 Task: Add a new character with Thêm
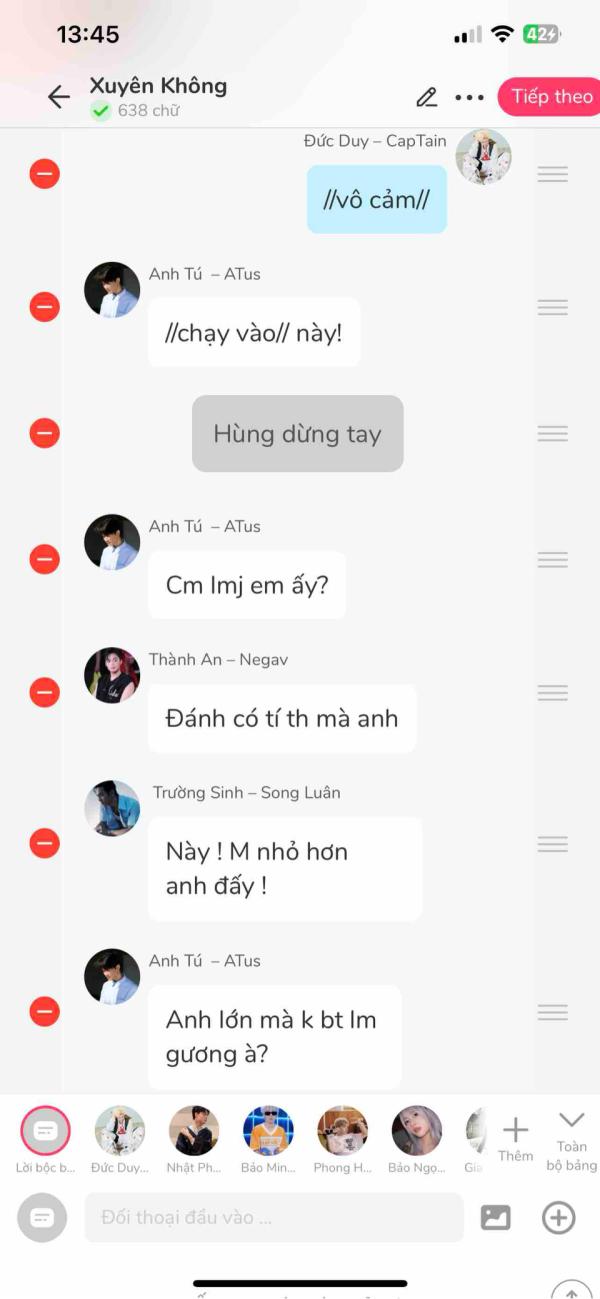tap(515, 1138)
